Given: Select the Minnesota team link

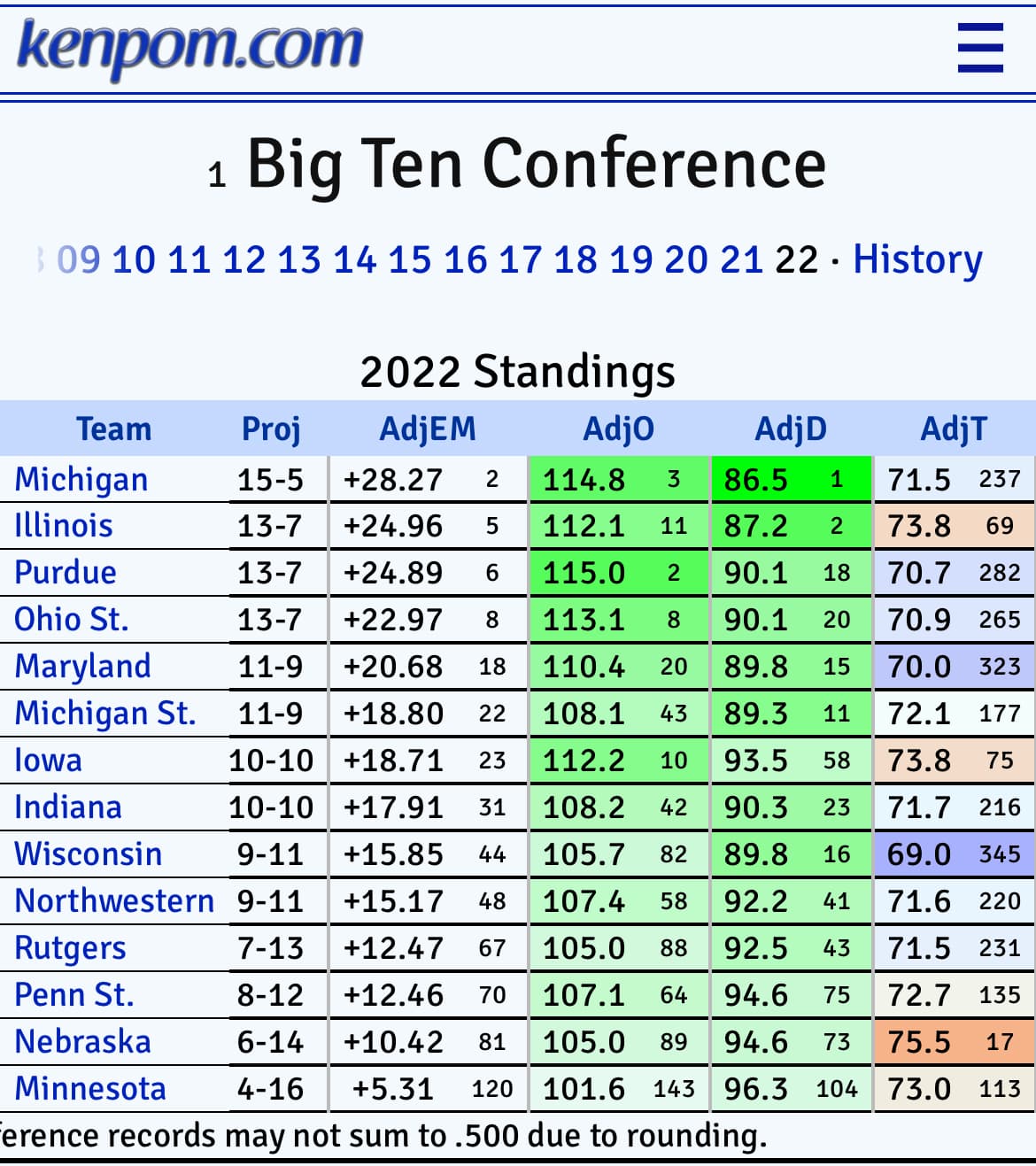Looking at the screenshot, I should point(90,1089).
